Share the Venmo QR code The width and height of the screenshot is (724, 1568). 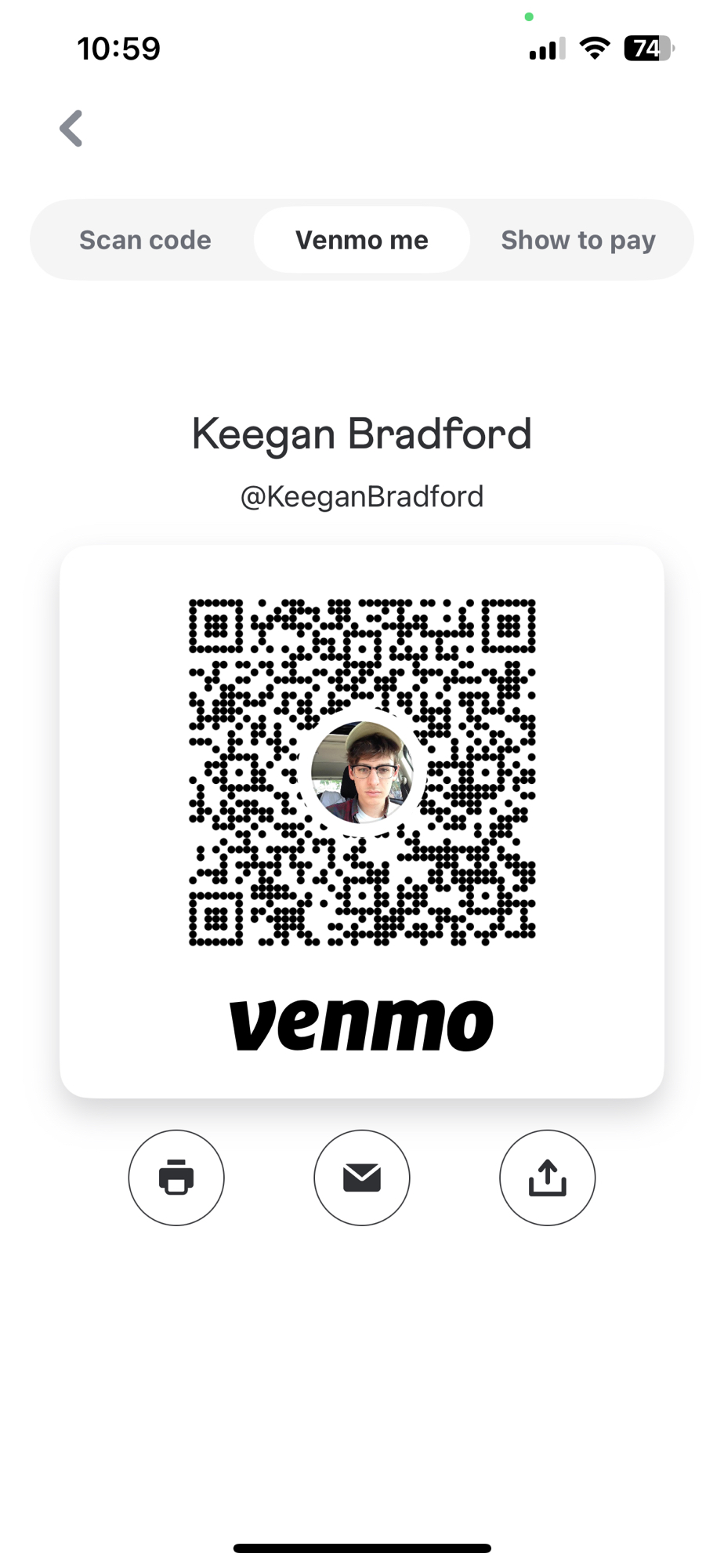pyautogui.click(x=547, y=1177)
